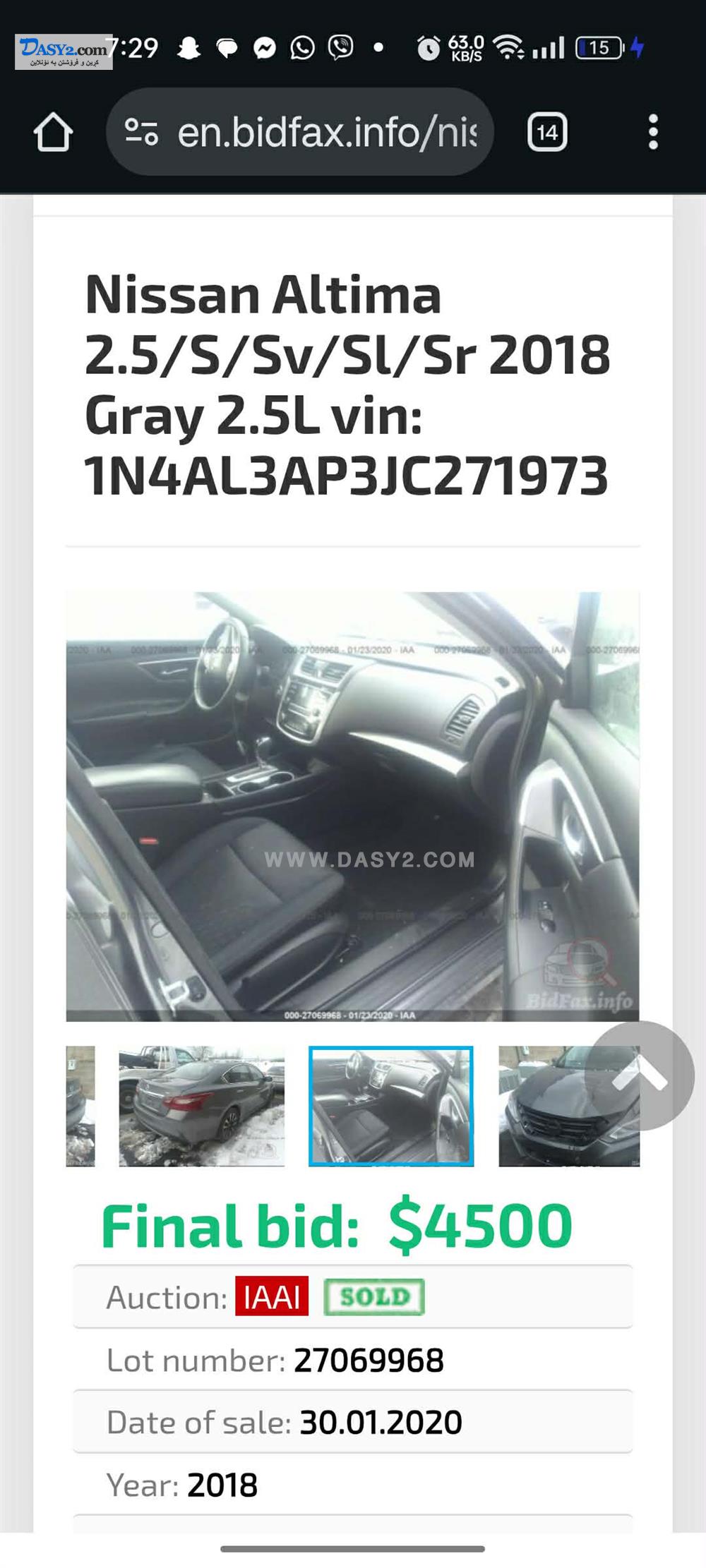The width and height of the screenshot is (706, 1568).
Task: Open the large car interior photo
Action: click(352, 806)
